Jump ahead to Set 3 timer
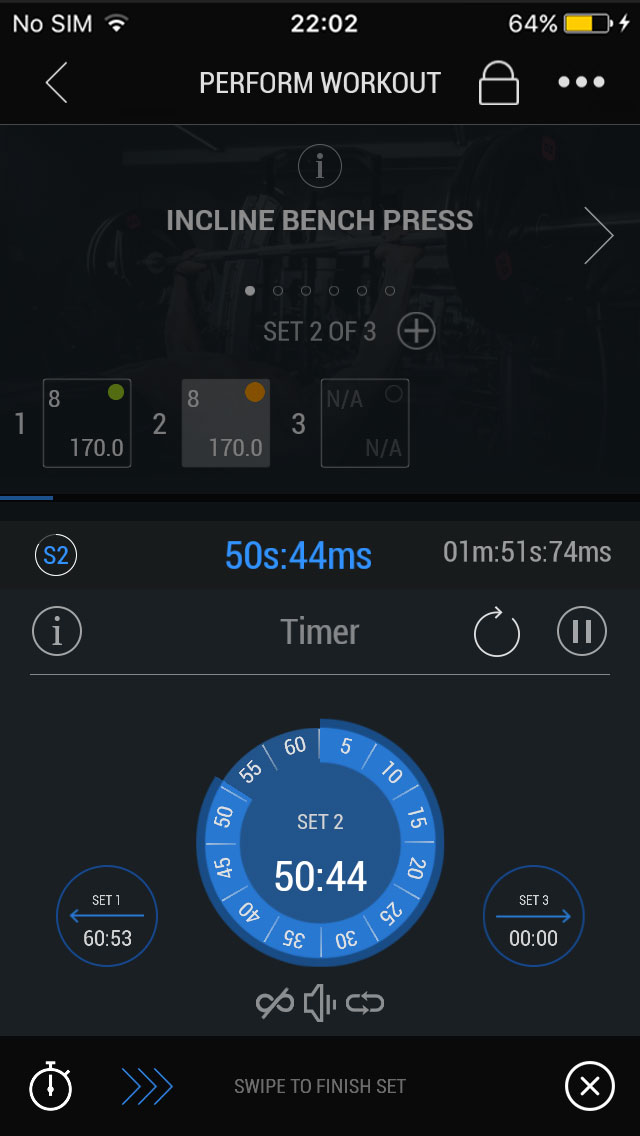 point(534,916)
